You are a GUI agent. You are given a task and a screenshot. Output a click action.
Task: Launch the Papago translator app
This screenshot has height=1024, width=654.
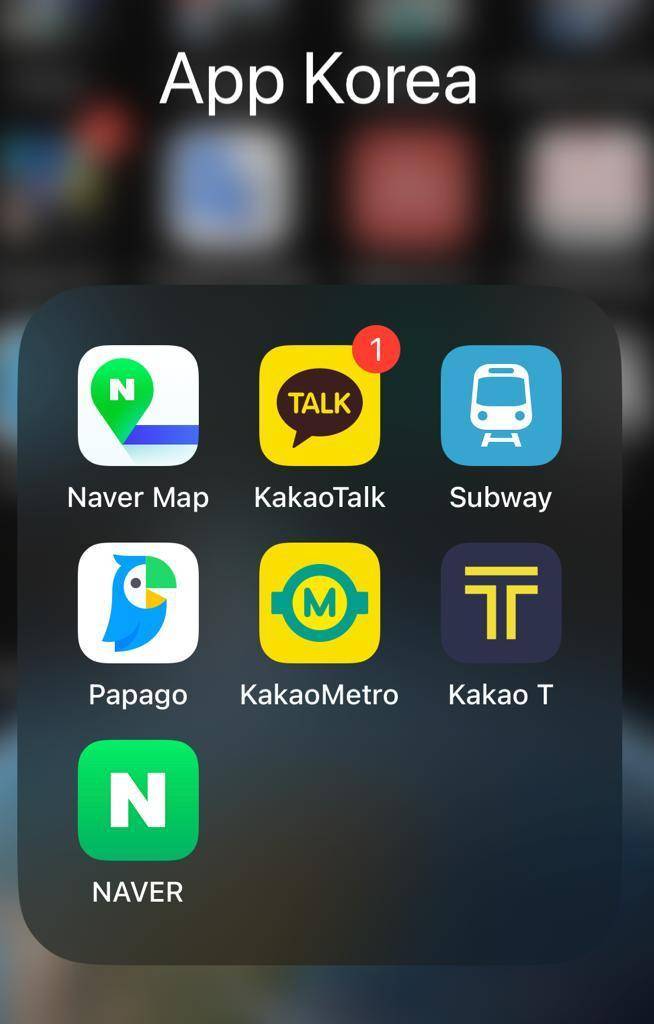coord(138,602)
